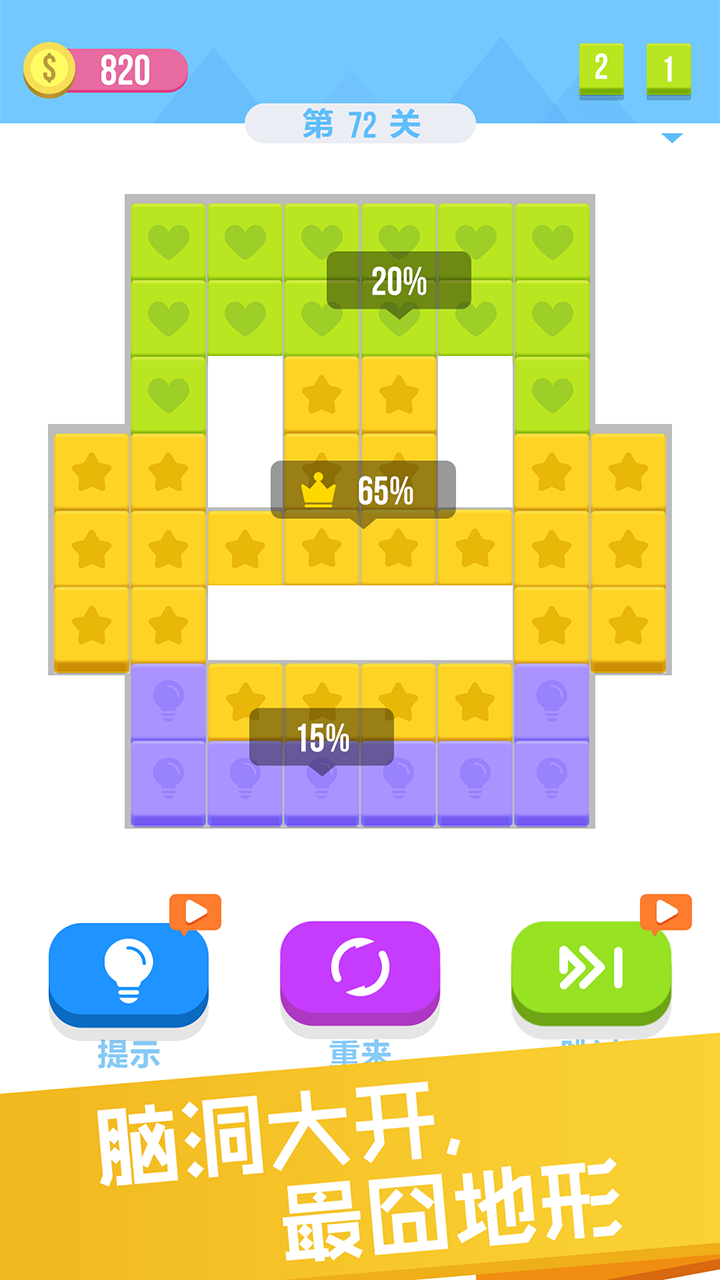Open the 820 gold coin balance
720x1280 pixels.
tap(108, 70)
